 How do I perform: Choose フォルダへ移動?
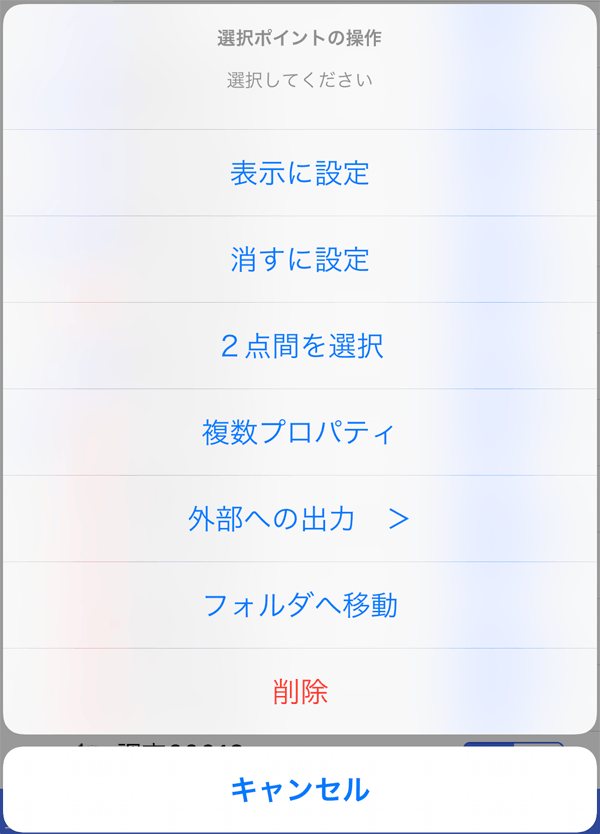click(300, 605)
